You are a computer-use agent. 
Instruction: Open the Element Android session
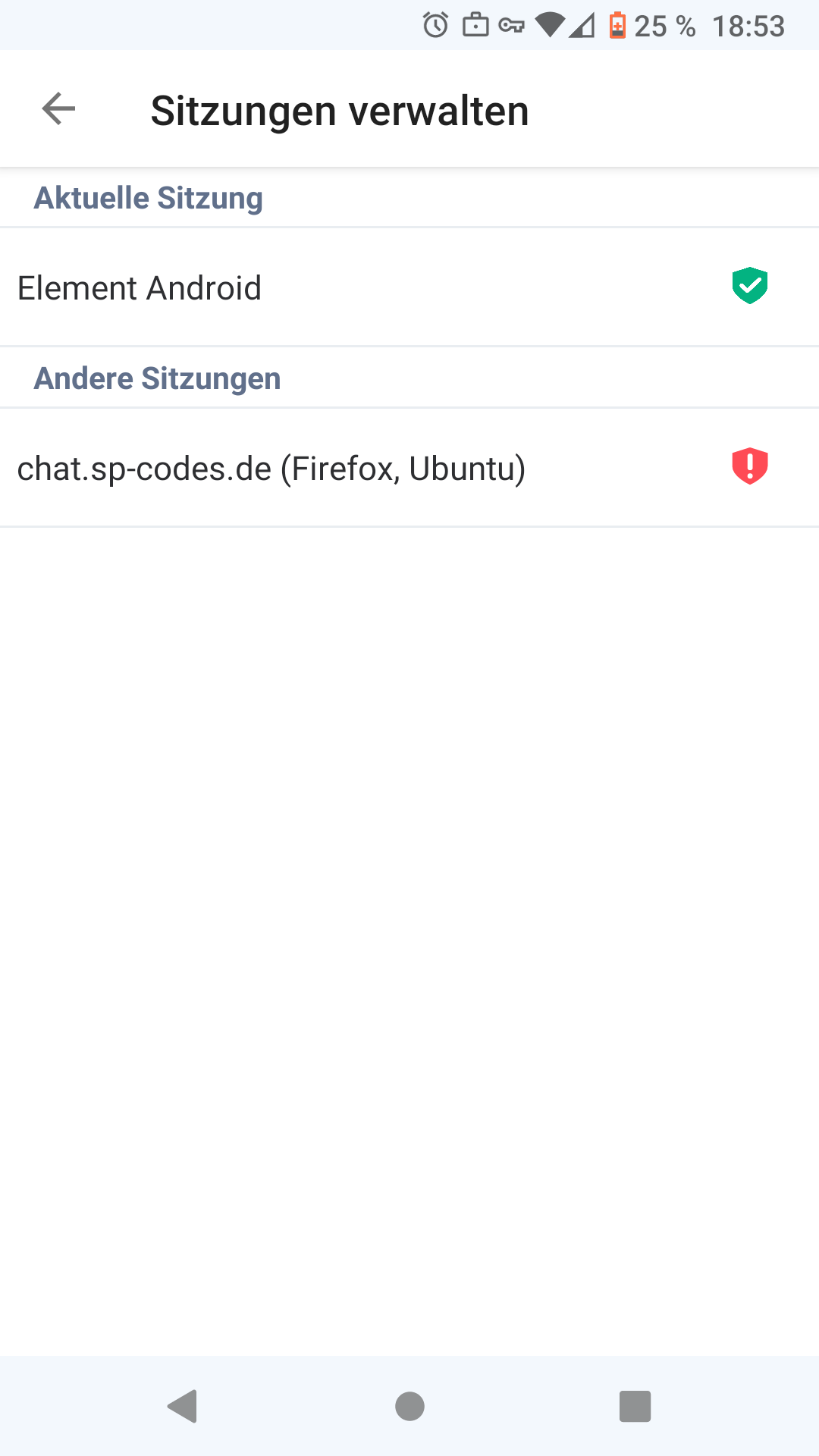(x=409, y=287)
